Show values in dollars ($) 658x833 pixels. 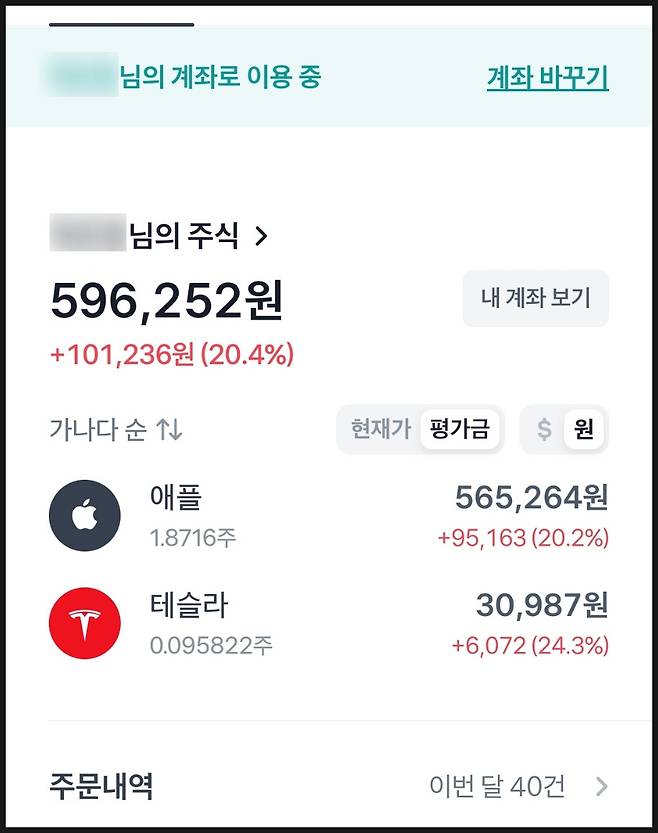[544, 430]
